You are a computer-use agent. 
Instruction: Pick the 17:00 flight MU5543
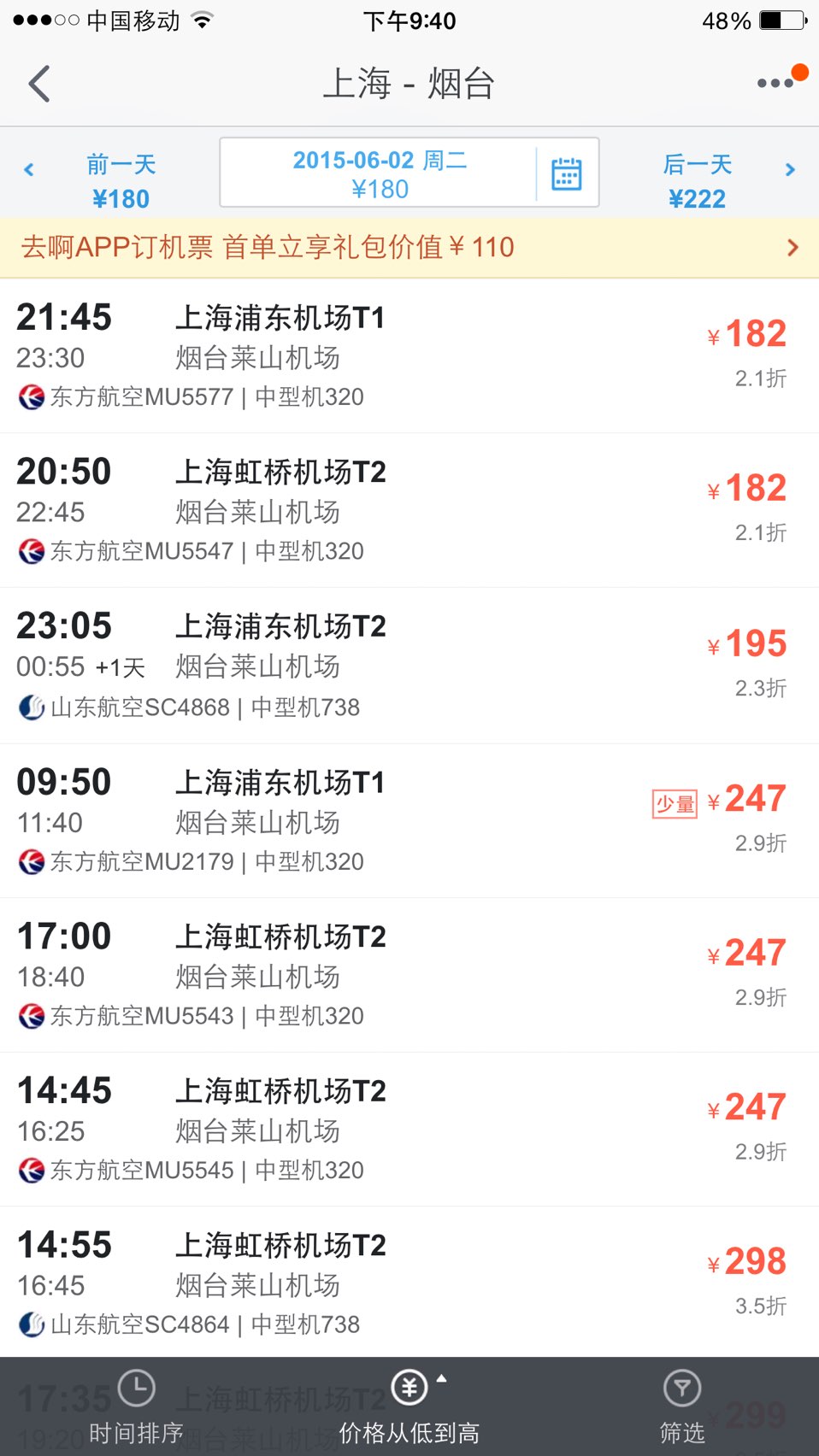pyautogui.click(x=409, y=975)
